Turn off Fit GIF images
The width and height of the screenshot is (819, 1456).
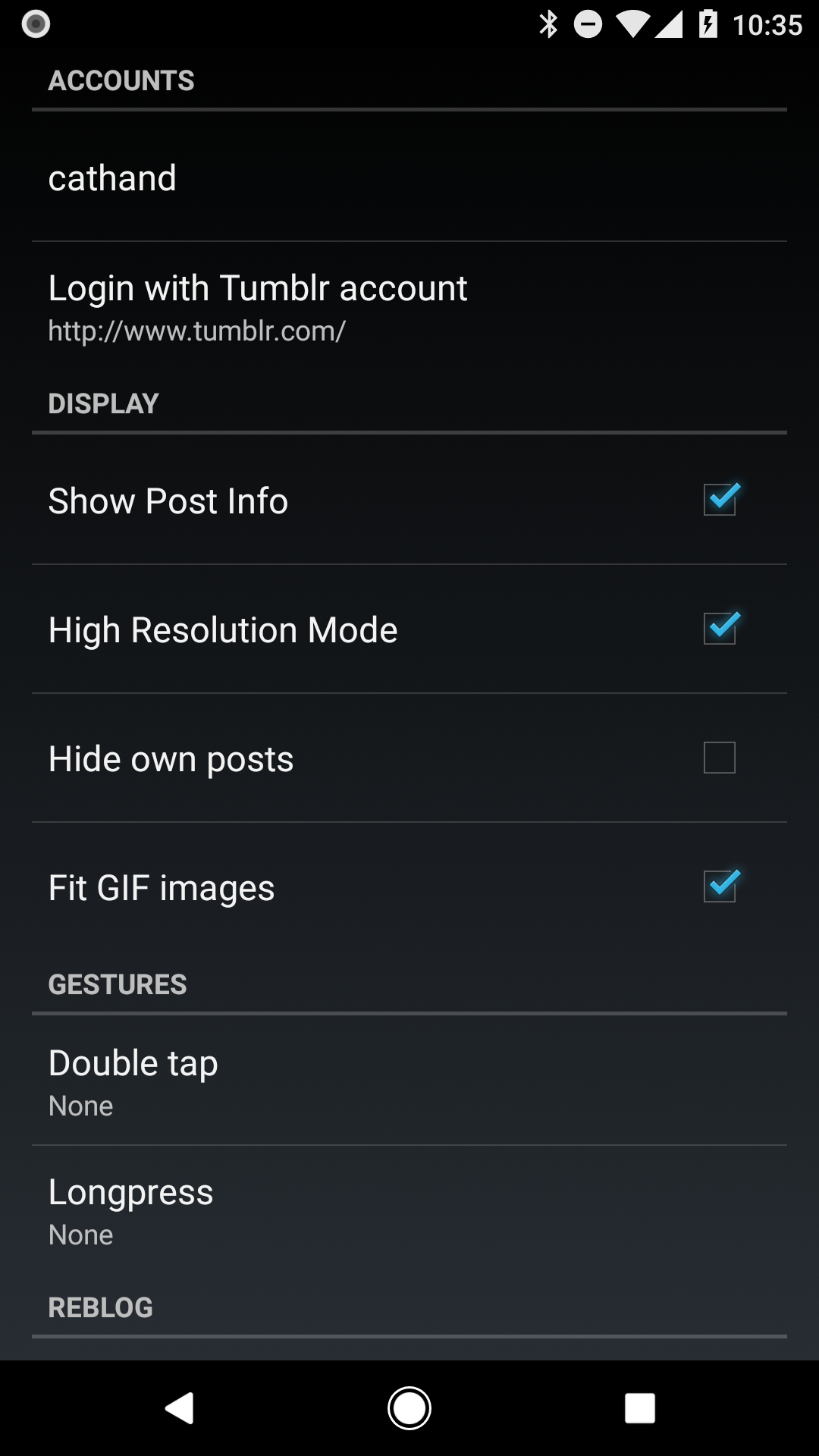719,886
